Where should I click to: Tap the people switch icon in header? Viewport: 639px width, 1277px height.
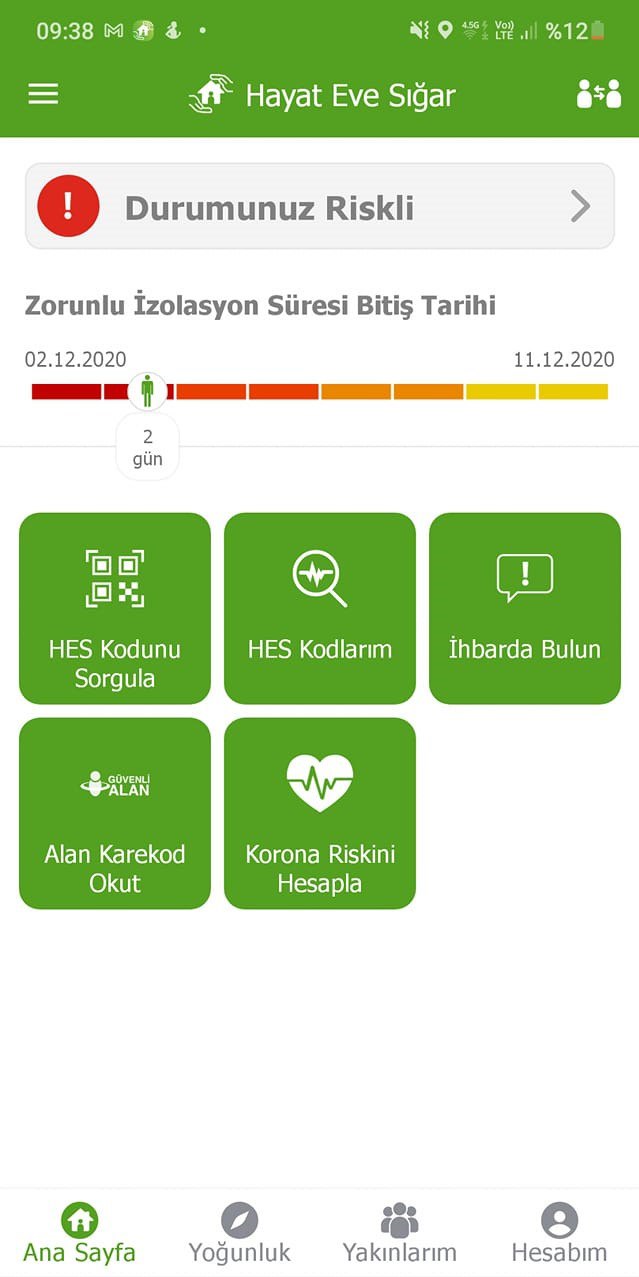click(598, 94)
